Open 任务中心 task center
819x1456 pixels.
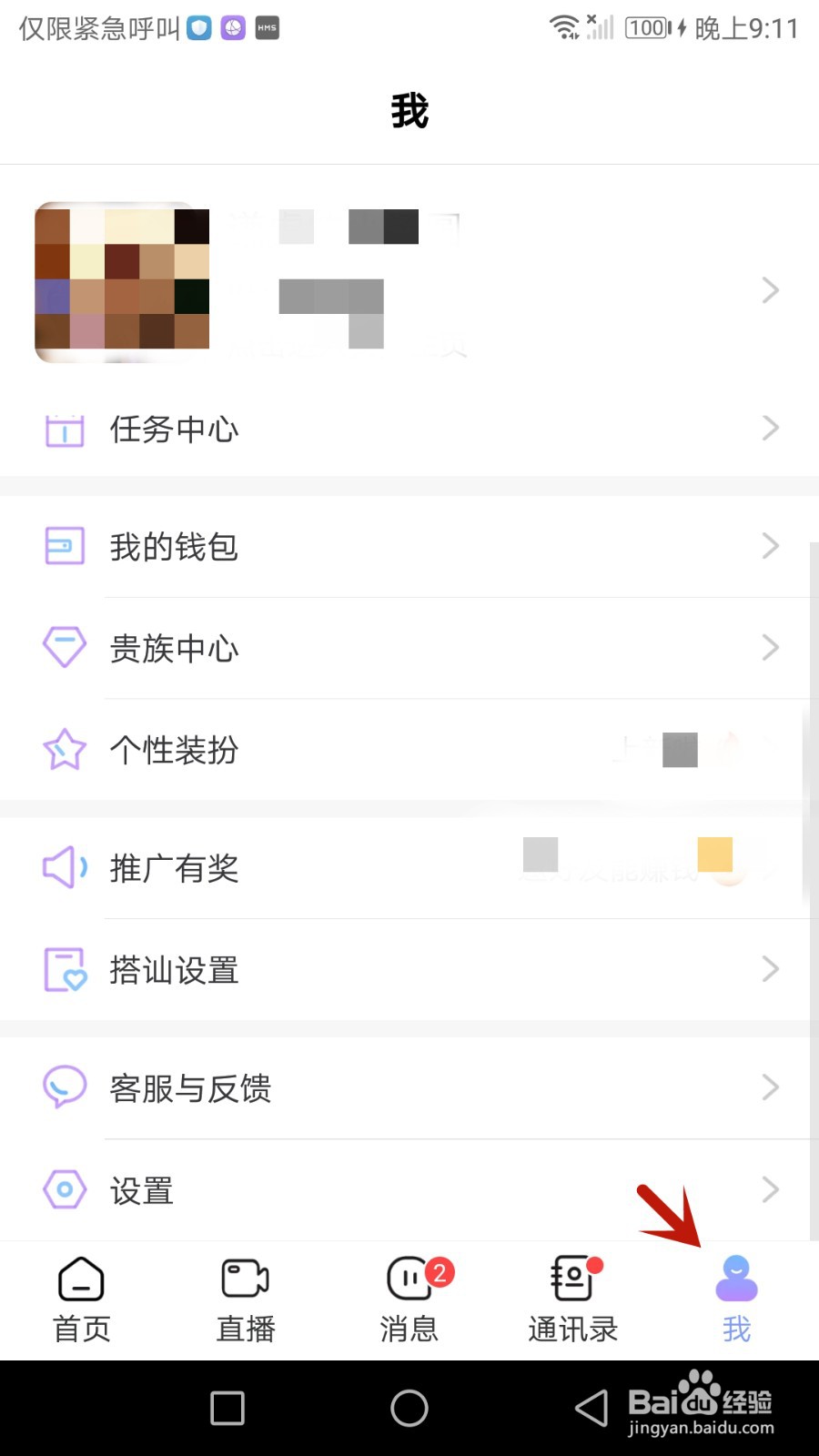click(409, 429)
